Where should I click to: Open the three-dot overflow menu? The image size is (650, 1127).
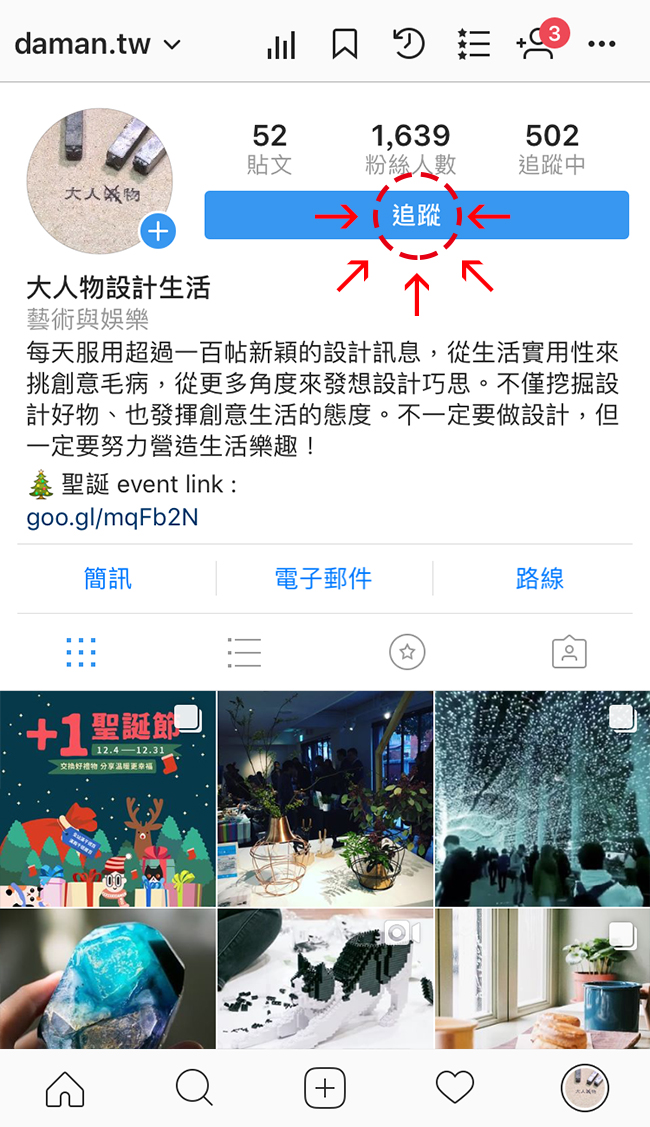point(602,44)
